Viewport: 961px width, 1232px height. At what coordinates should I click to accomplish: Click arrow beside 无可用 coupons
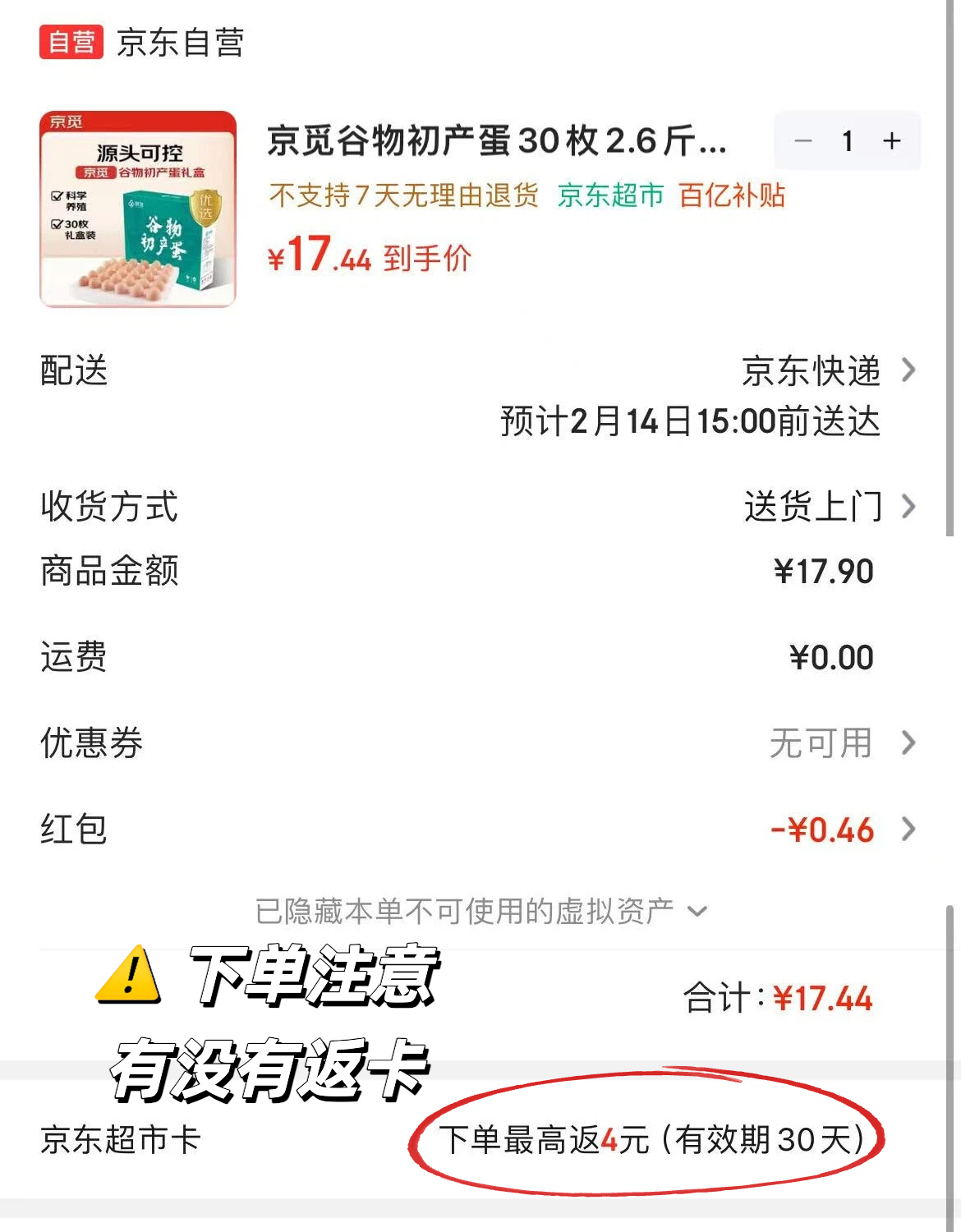click(908, 743)
